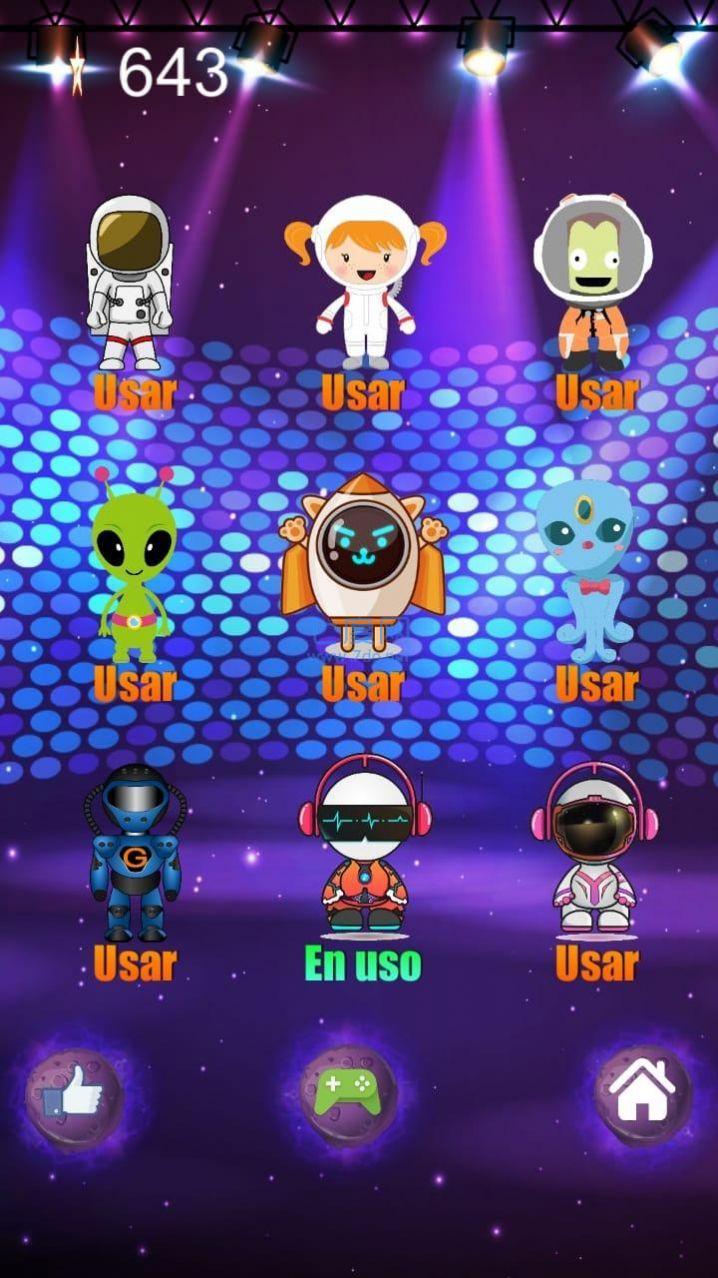
Task: Select Usar under the cat rocket character
Action: [x=362, y=684]
